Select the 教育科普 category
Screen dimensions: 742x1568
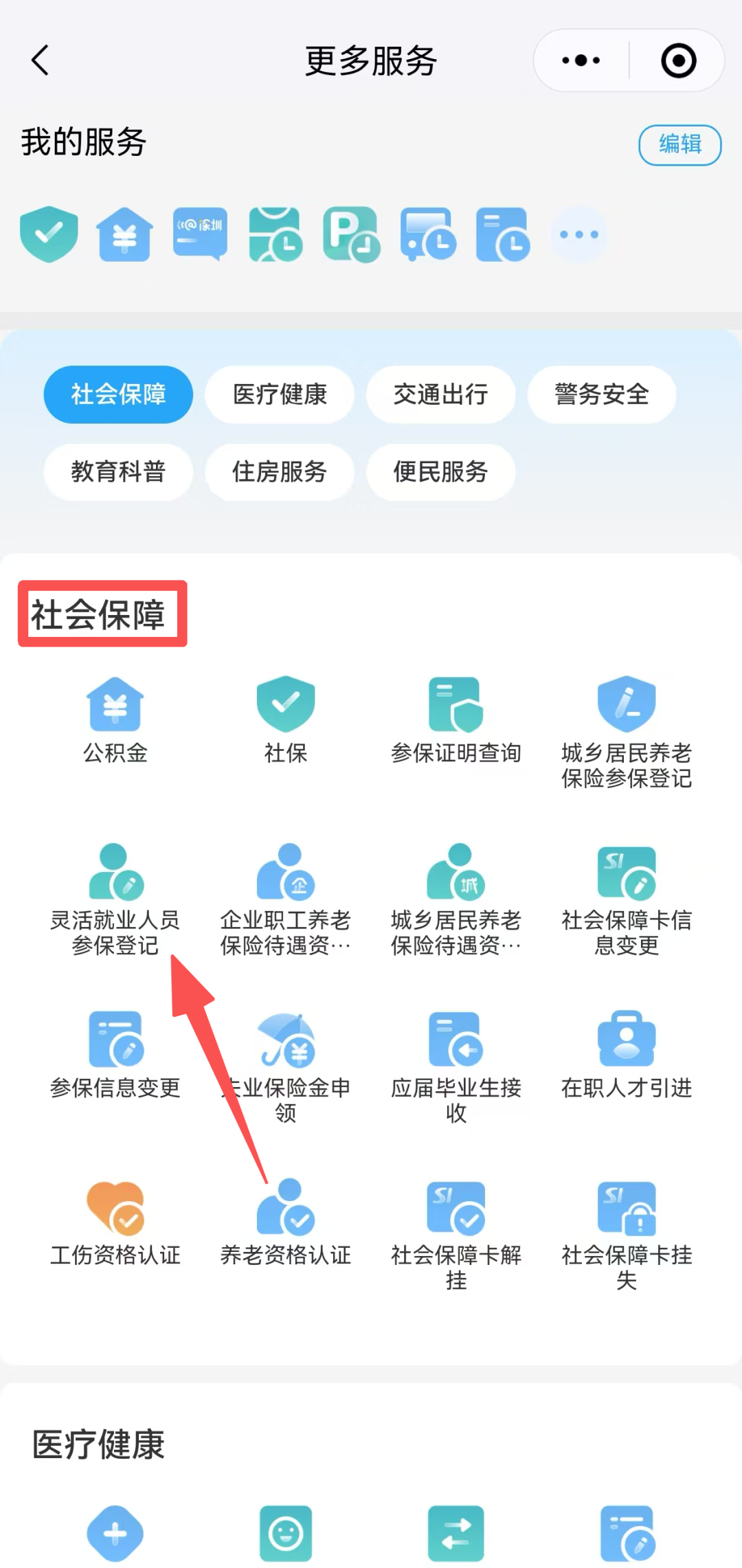click(x=118, y=472)
